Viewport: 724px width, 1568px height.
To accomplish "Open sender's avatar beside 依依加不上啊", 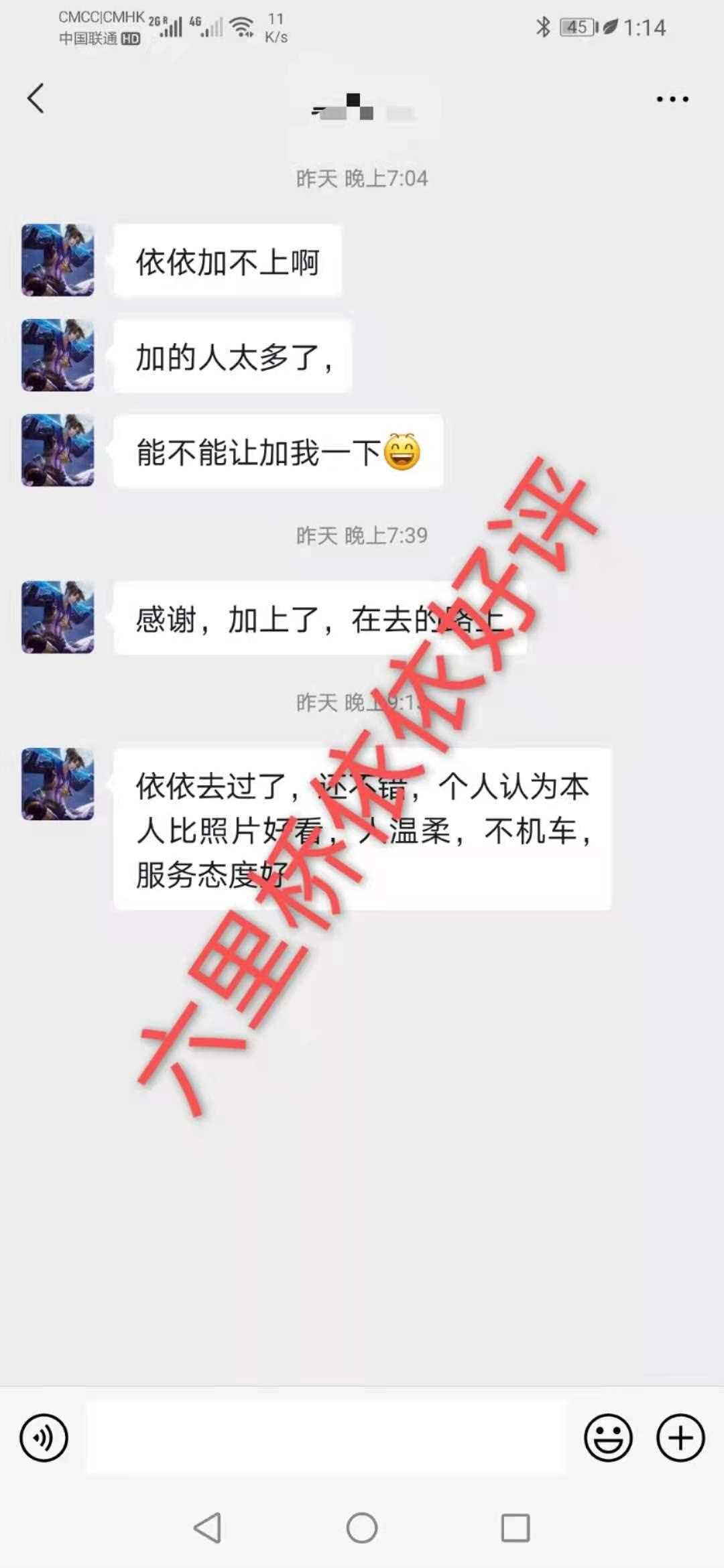I will [58, 260].
